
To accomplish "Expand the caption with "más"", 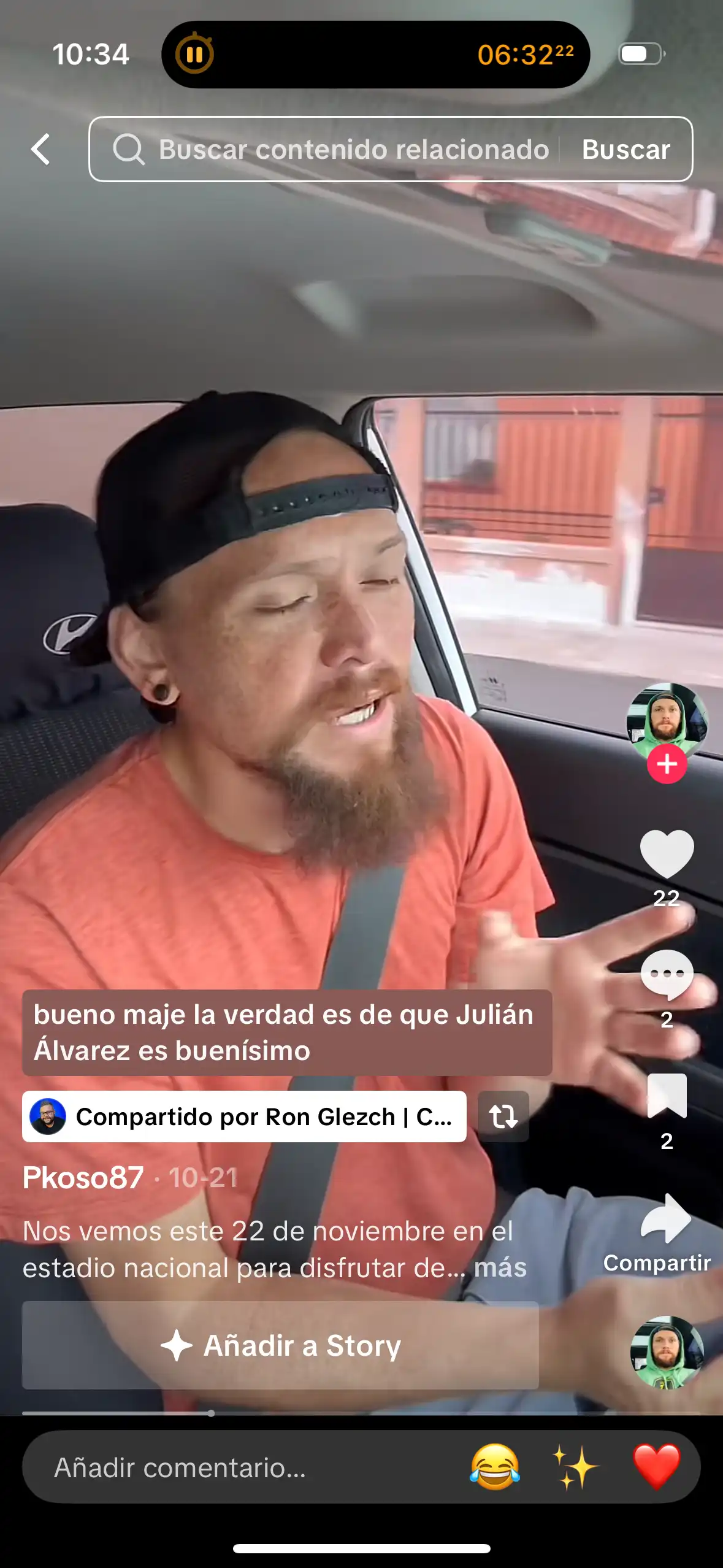I will click(x=500, y=1267).
